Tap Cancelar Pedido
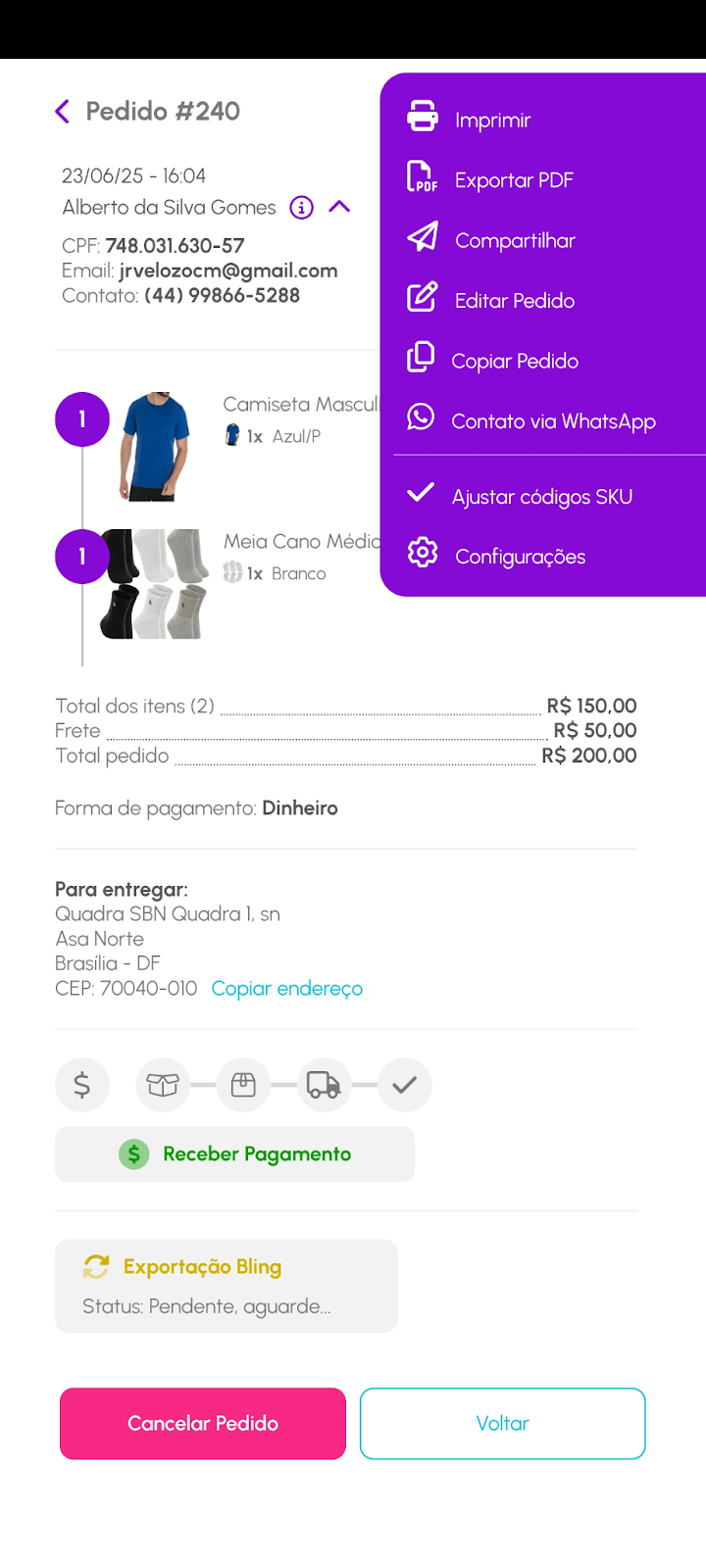The image size is (706, 1568). click(x=203, y=1424)
